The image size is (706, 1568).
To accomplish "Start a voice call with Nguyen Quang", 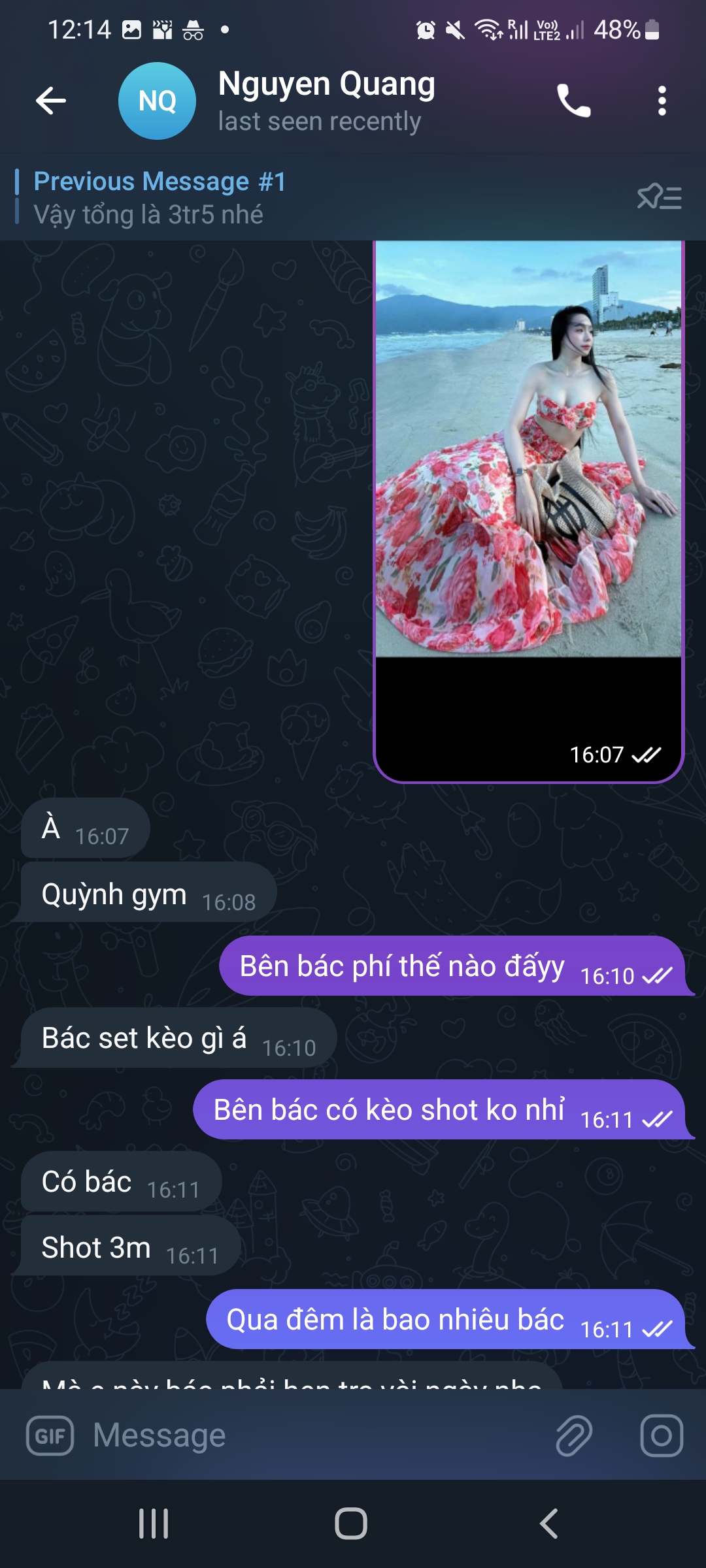I will tap(573, 101).
